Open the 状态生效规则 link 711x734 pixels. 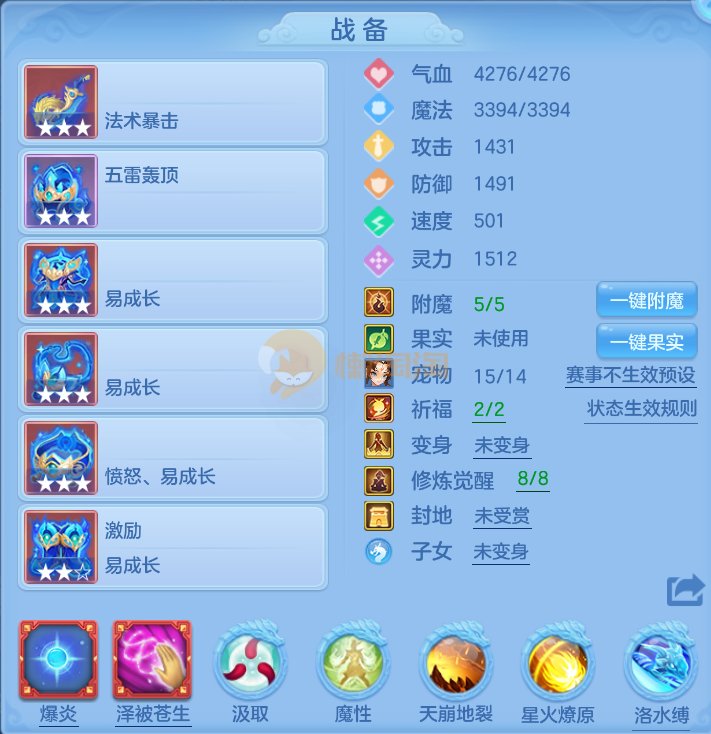pyautogui.click(x=641, y=409)
